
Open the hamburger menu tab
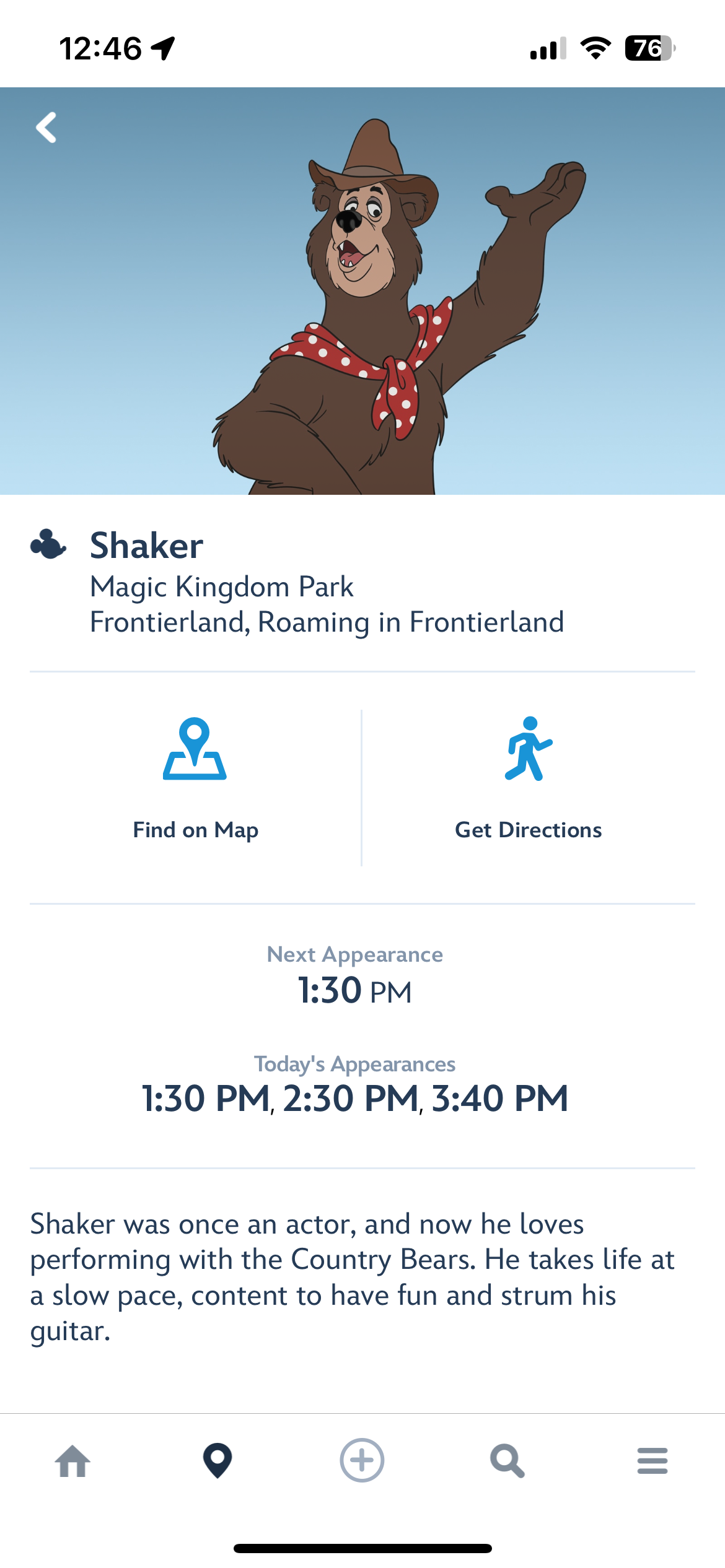652,1461
